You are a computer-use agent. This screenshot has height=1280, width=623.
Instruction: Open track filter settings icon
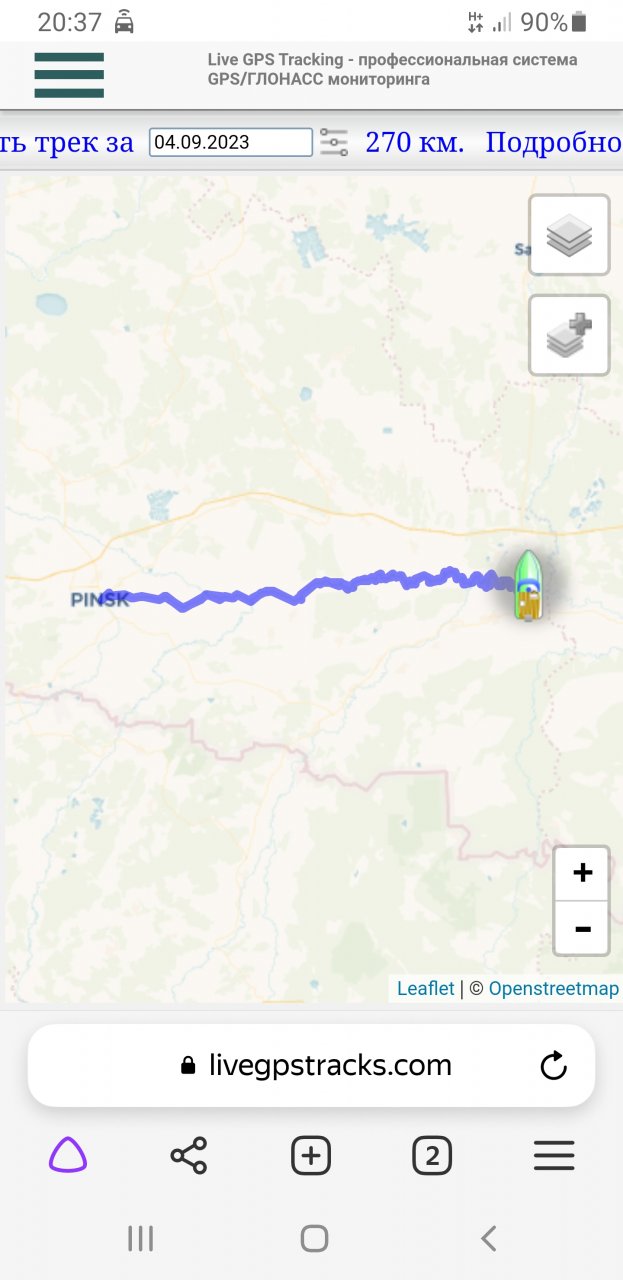[334, 142]
